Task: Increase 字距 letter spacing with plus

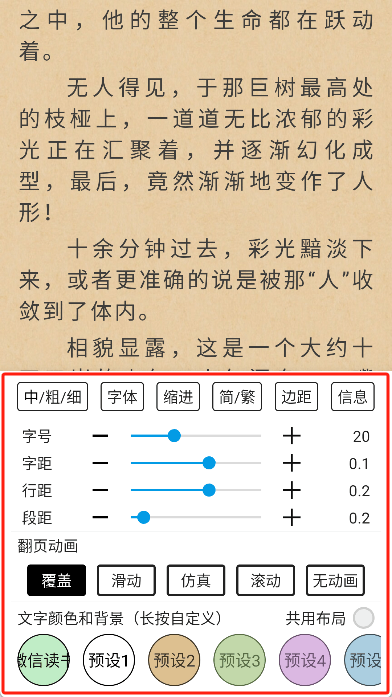Action: (292, 463)
